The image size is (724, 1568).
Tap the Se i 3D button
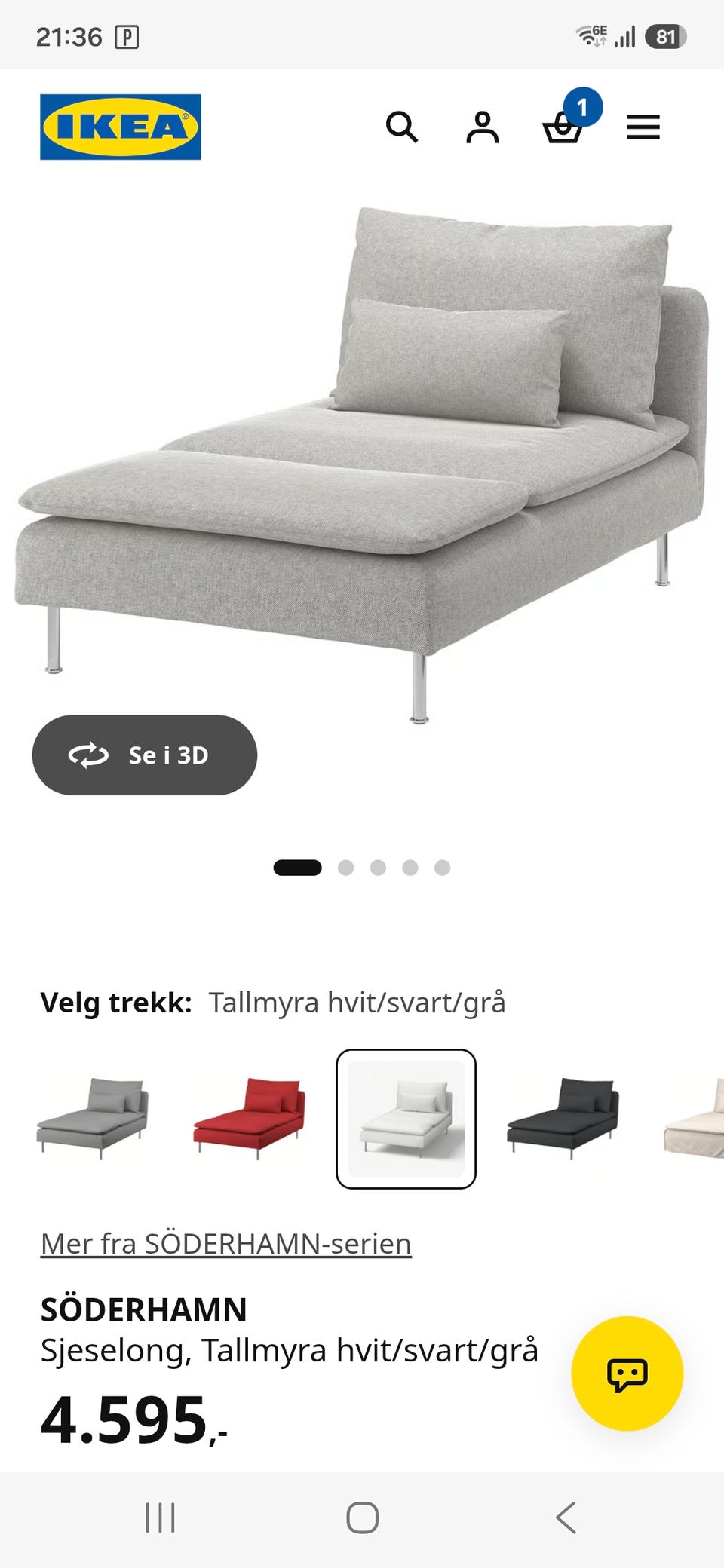145,755
